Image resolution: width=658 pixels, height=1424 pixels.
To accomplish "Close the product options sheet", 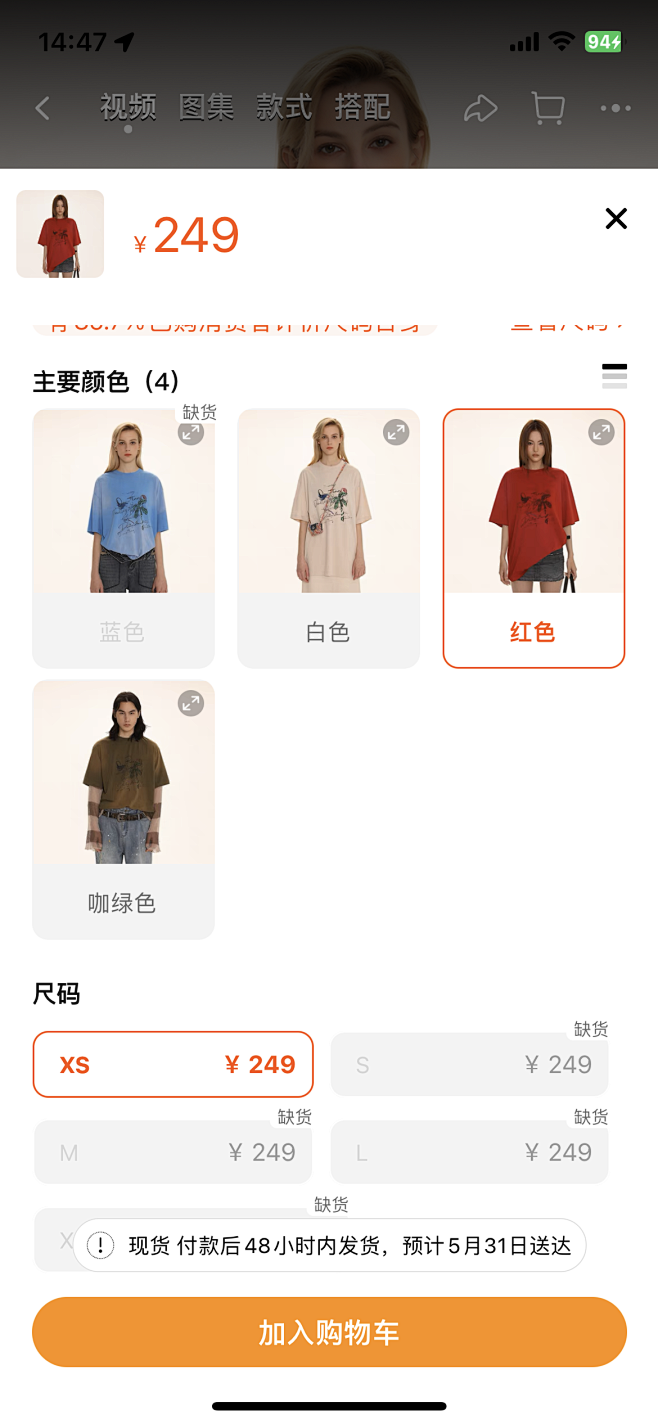I will pos(616,219).
